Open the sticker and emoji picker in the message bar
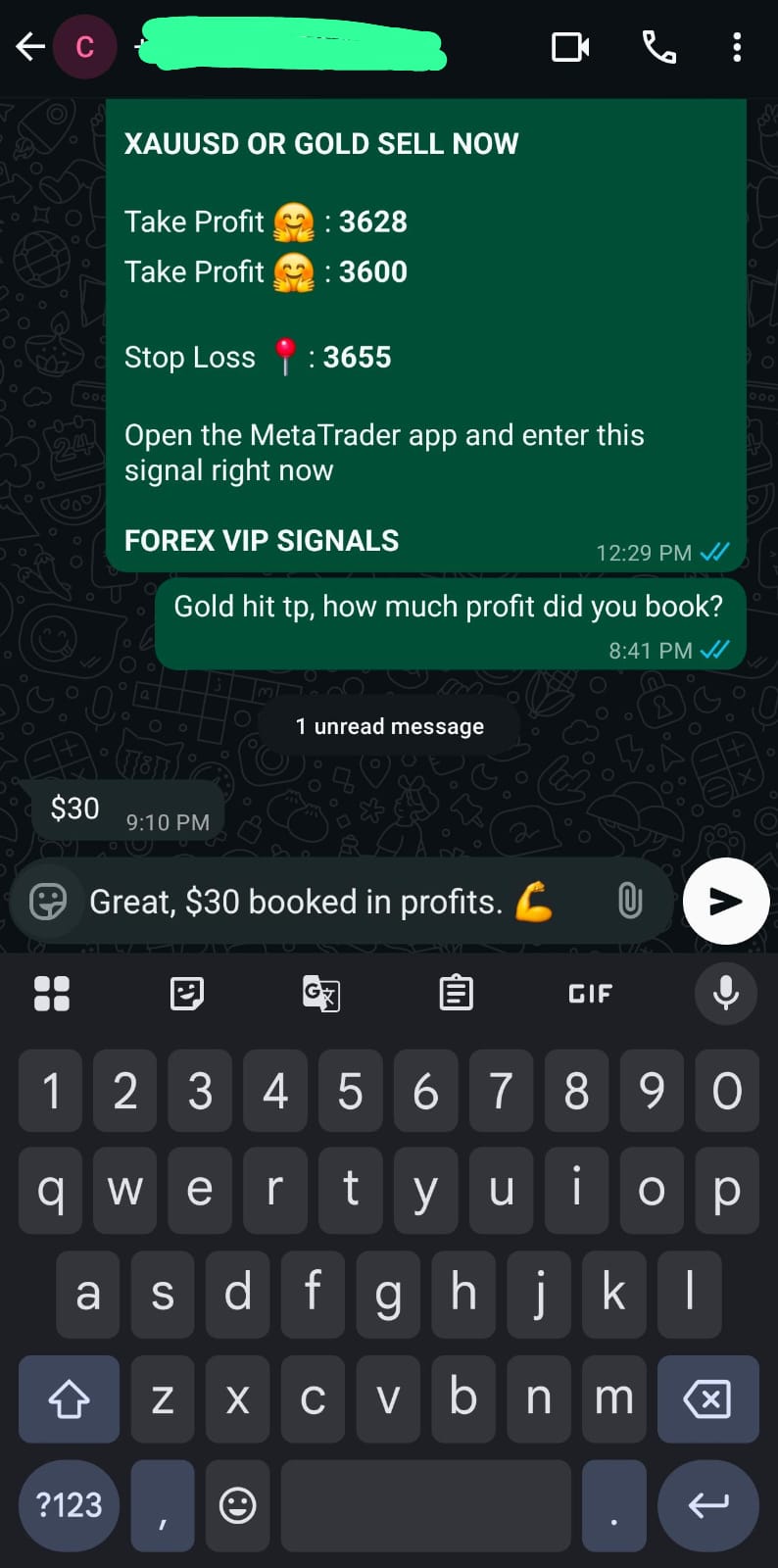 point(47,902)
